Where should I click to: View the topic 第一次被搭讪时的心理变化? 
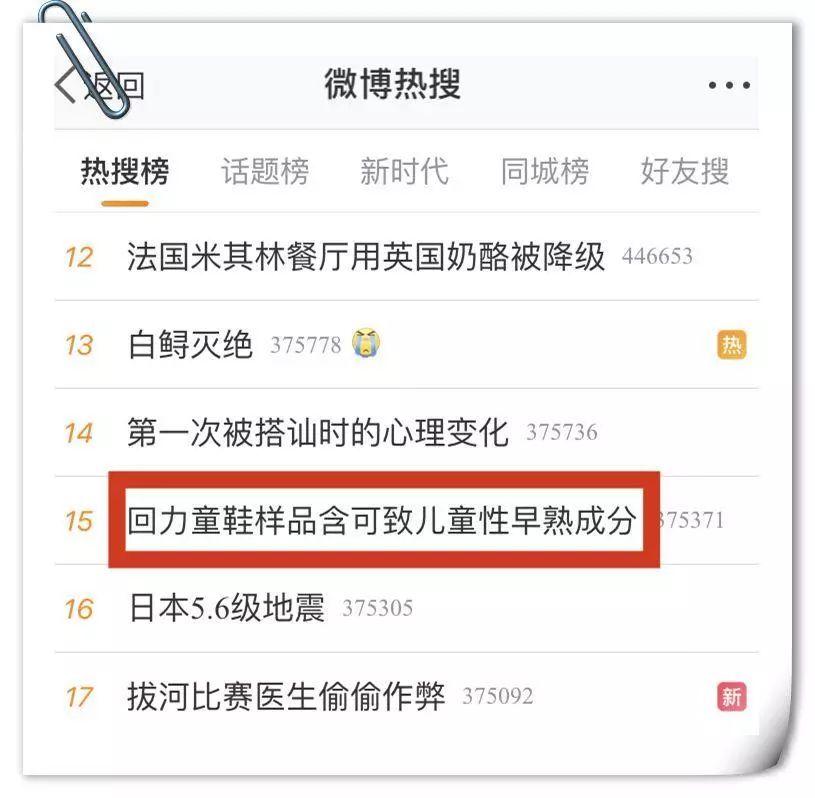318,433
